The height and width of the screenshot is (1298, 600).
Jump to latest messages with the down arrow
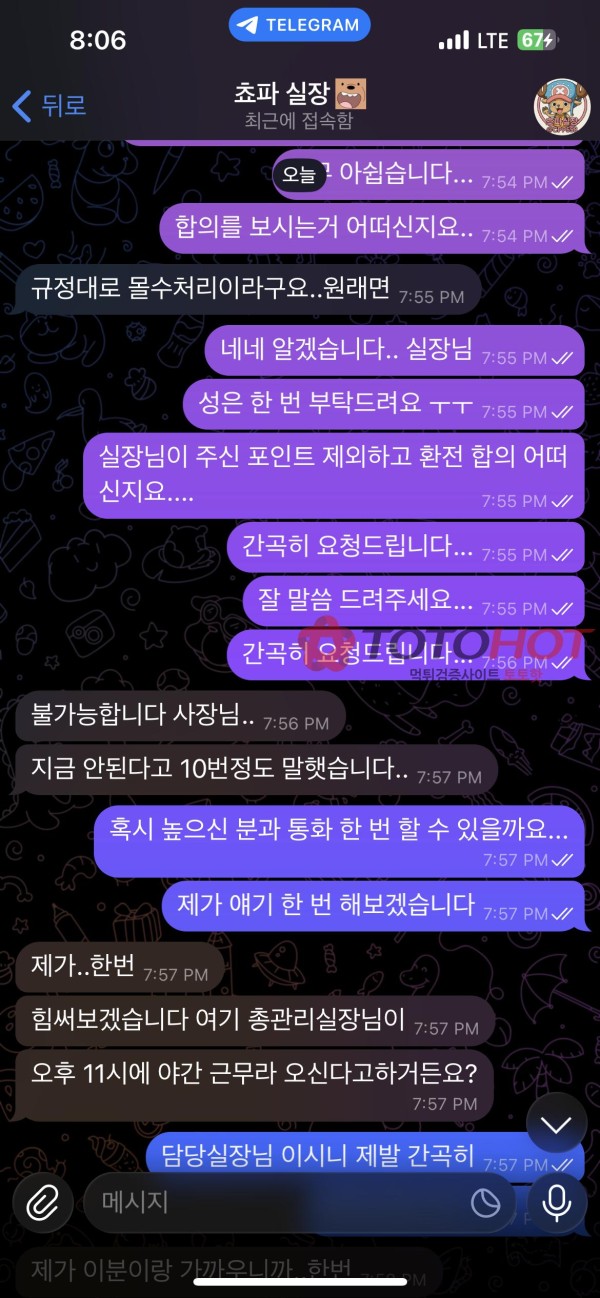[x=556, y=1124]
